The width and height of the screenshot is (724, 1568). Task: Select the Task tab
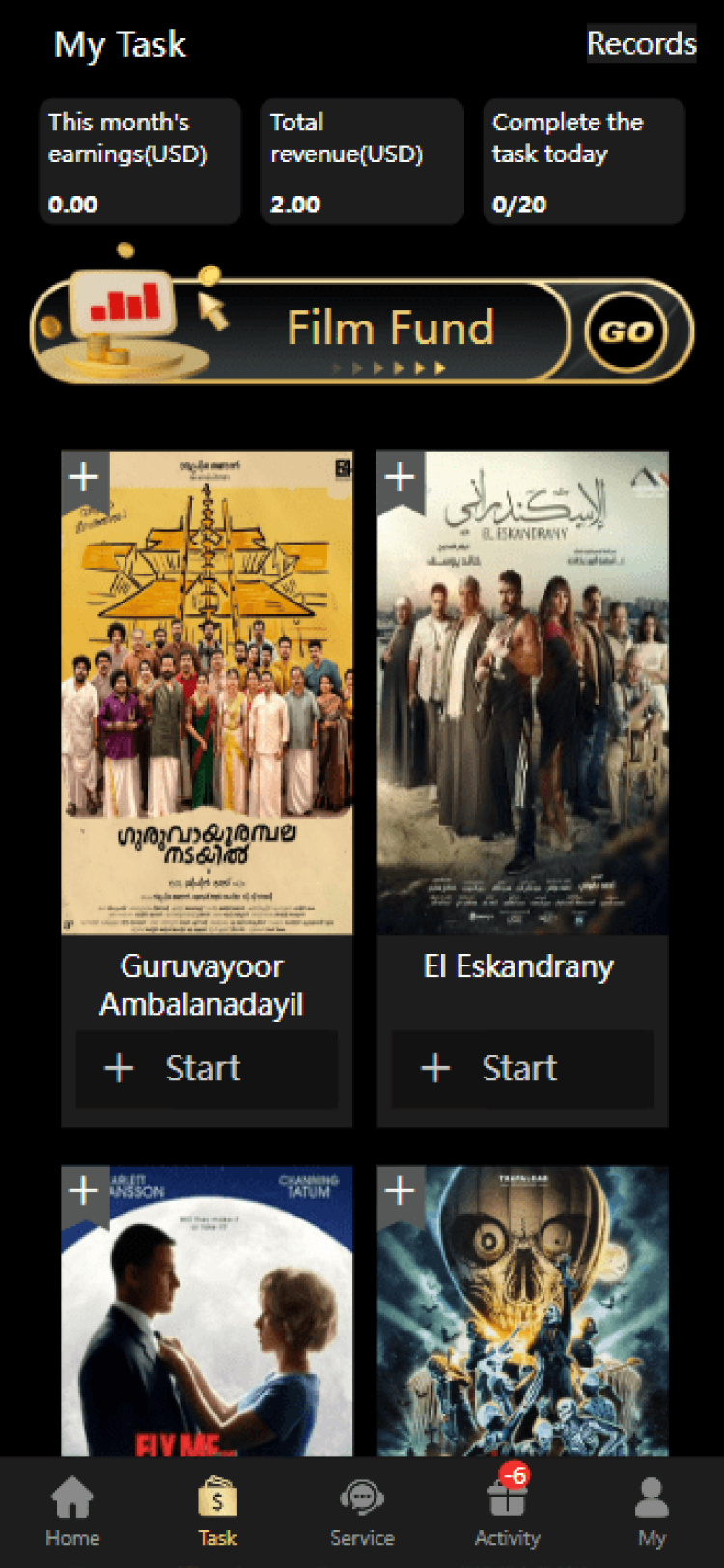[x=217, y=1512]
